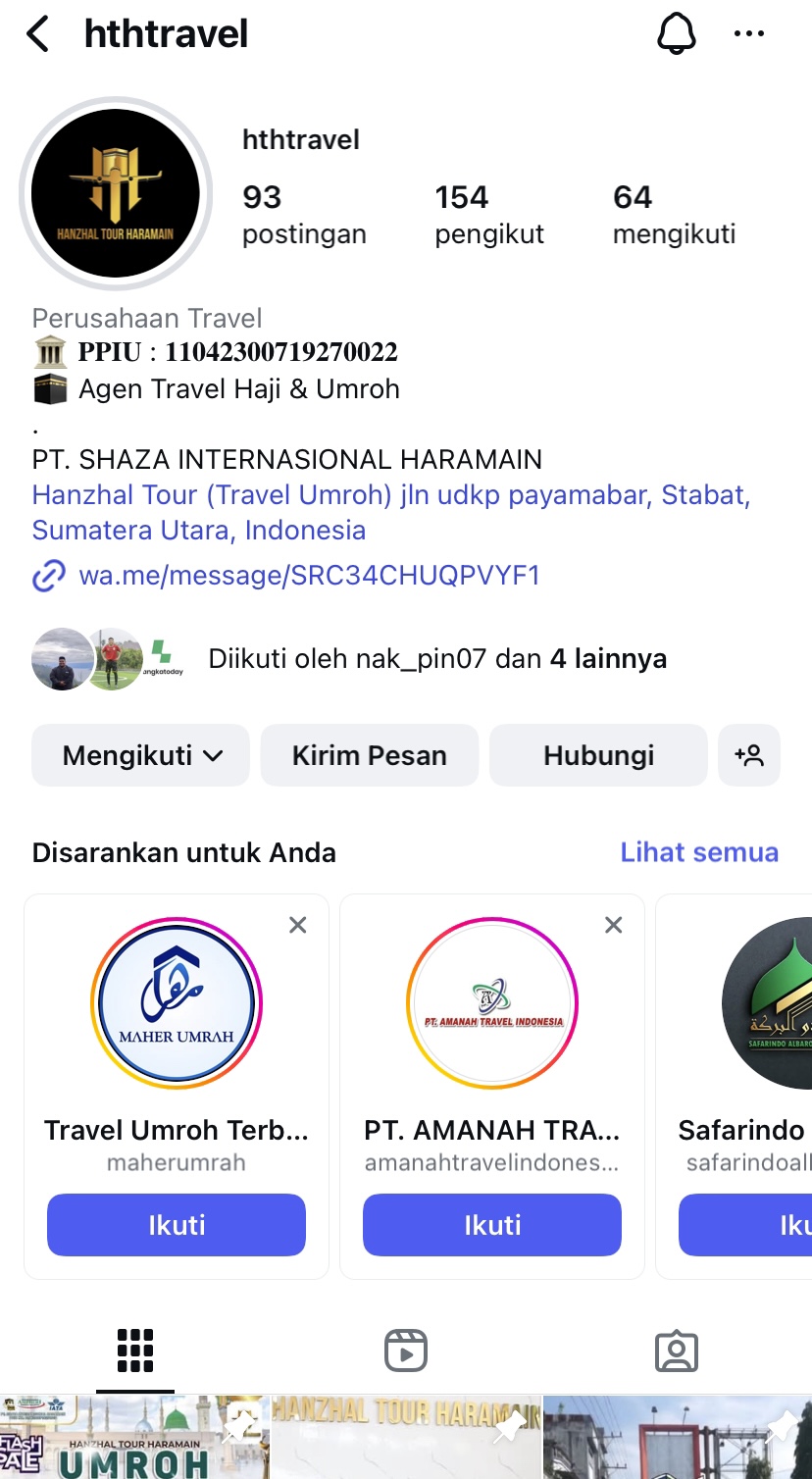Go back using the back arrow
The width and height of the screenshot is (812, 1479).
click(37, 34)
